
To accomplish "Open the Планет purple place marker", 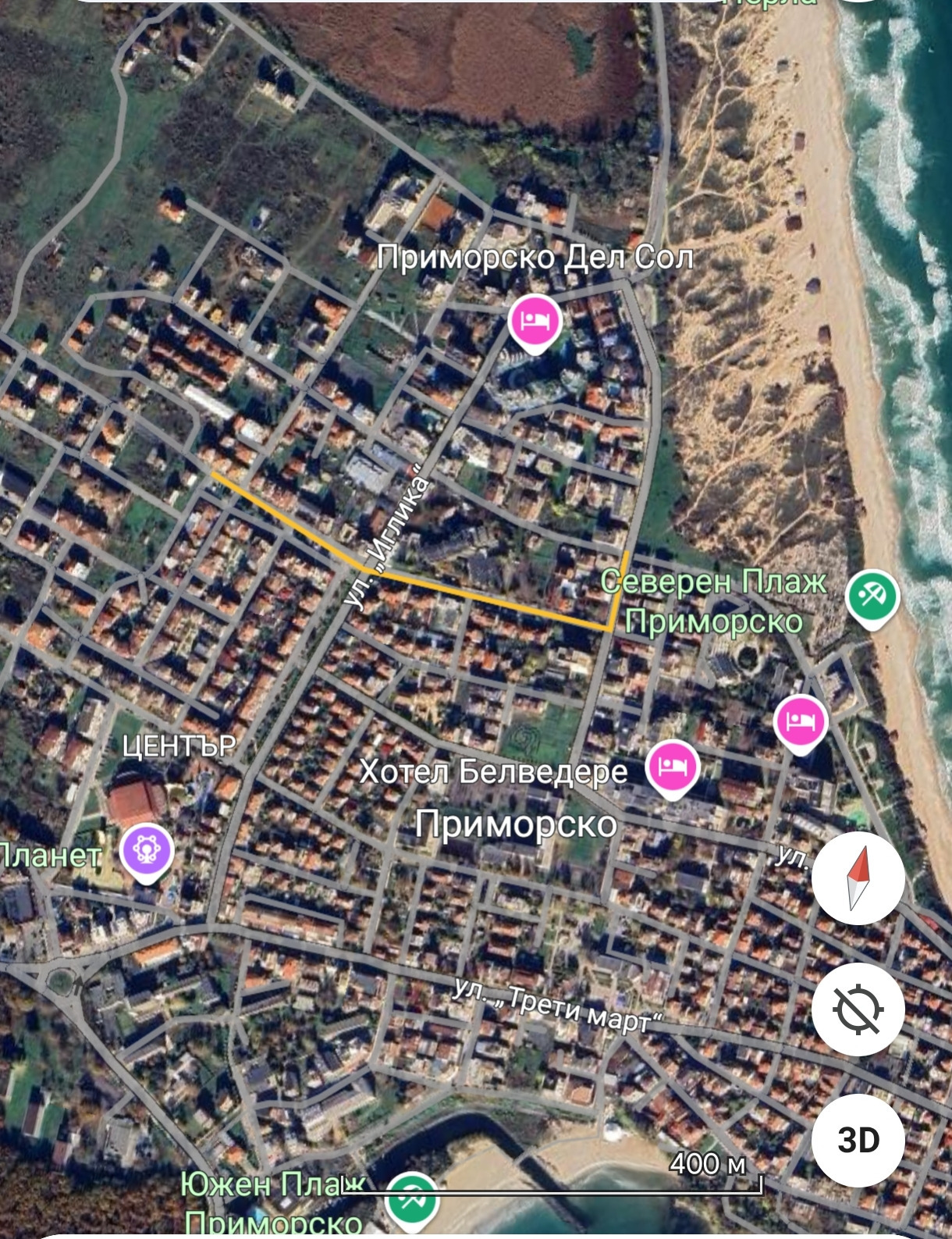I will 146,851.
